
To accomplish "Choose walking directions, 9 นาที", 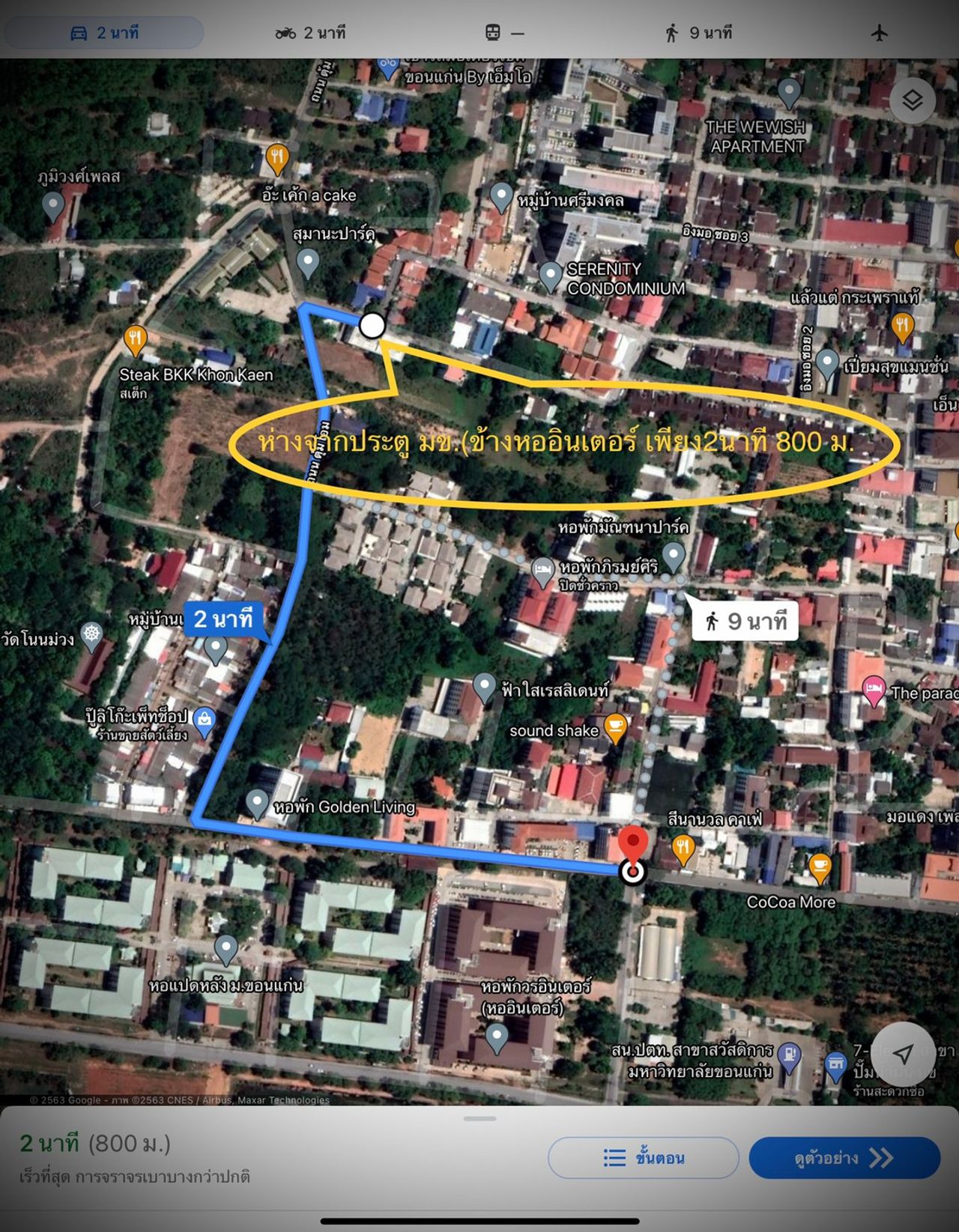I will point(698,33).
